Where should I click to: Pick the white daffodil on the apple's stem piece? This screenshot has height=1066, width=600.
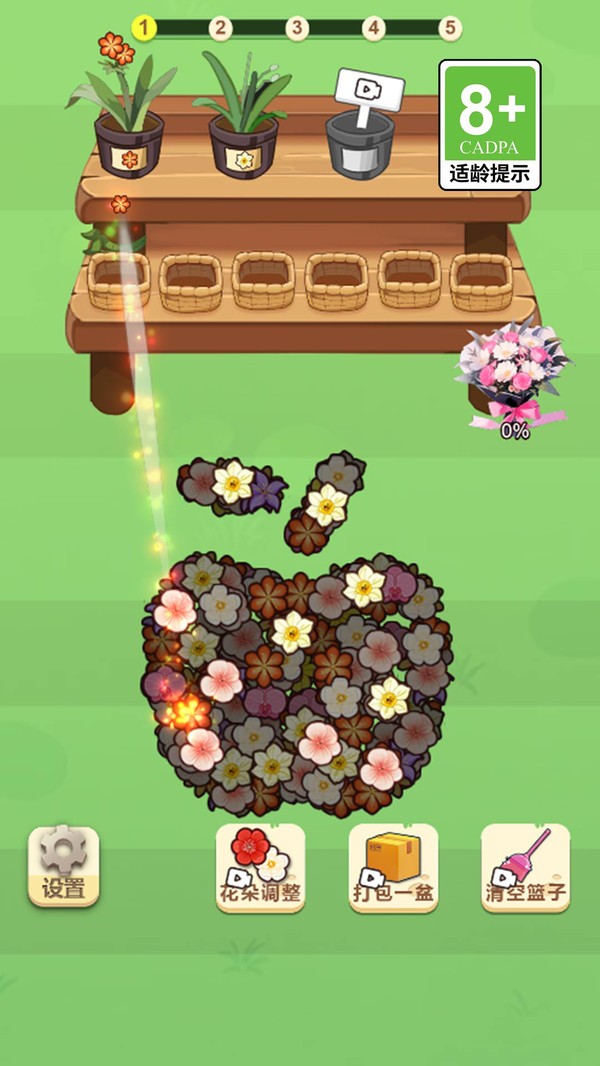326,505
